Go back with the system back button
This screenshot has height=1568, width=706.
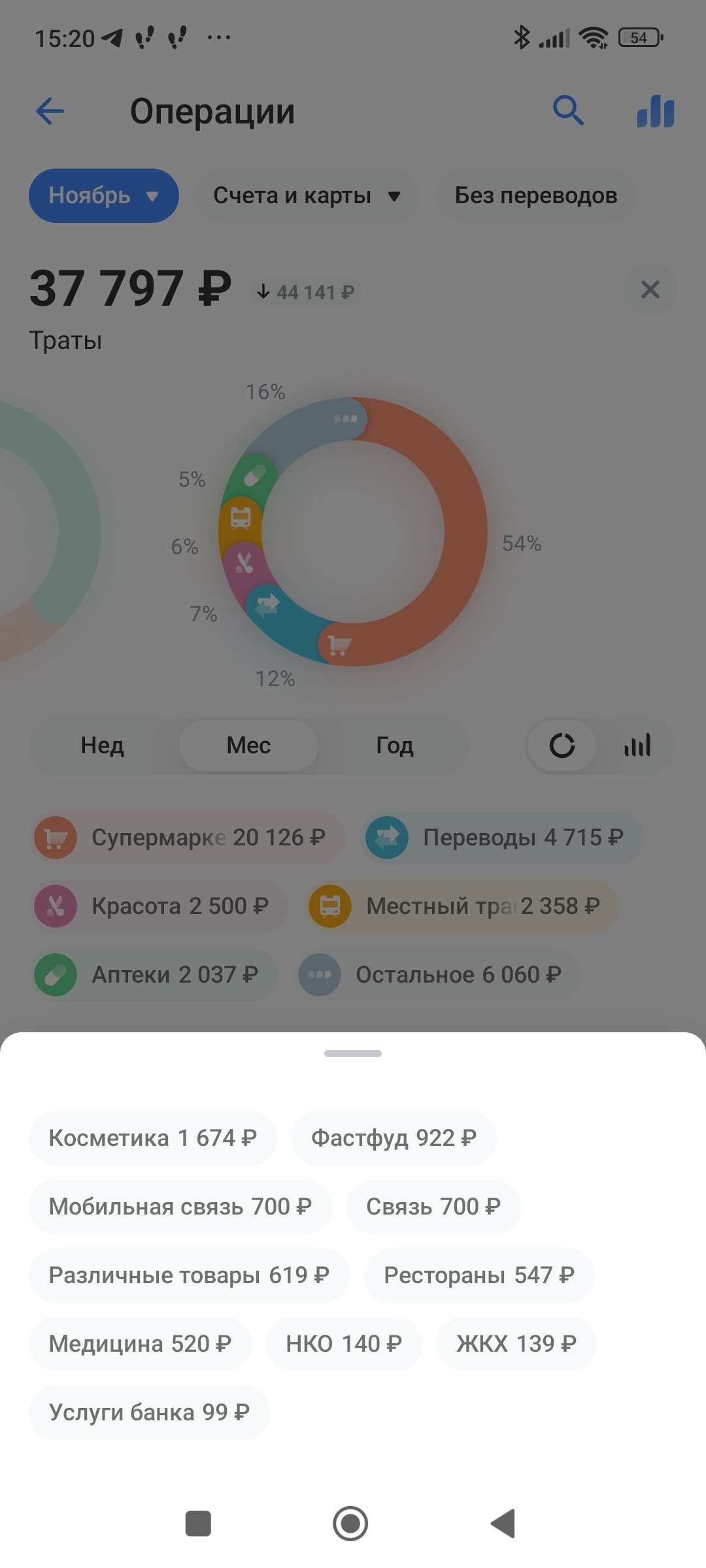[x=503, y=1524]
